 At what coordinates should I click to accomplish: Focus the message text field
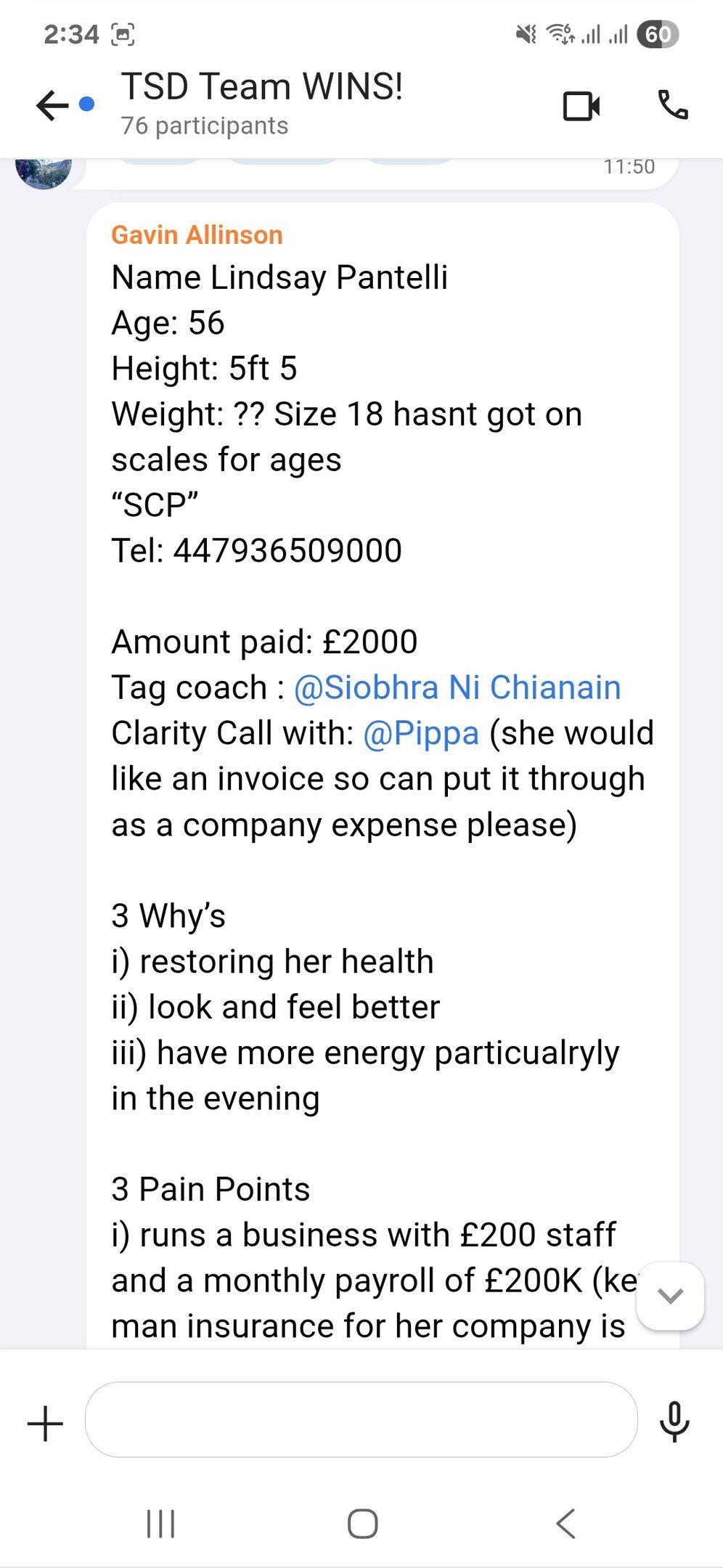361,1419
